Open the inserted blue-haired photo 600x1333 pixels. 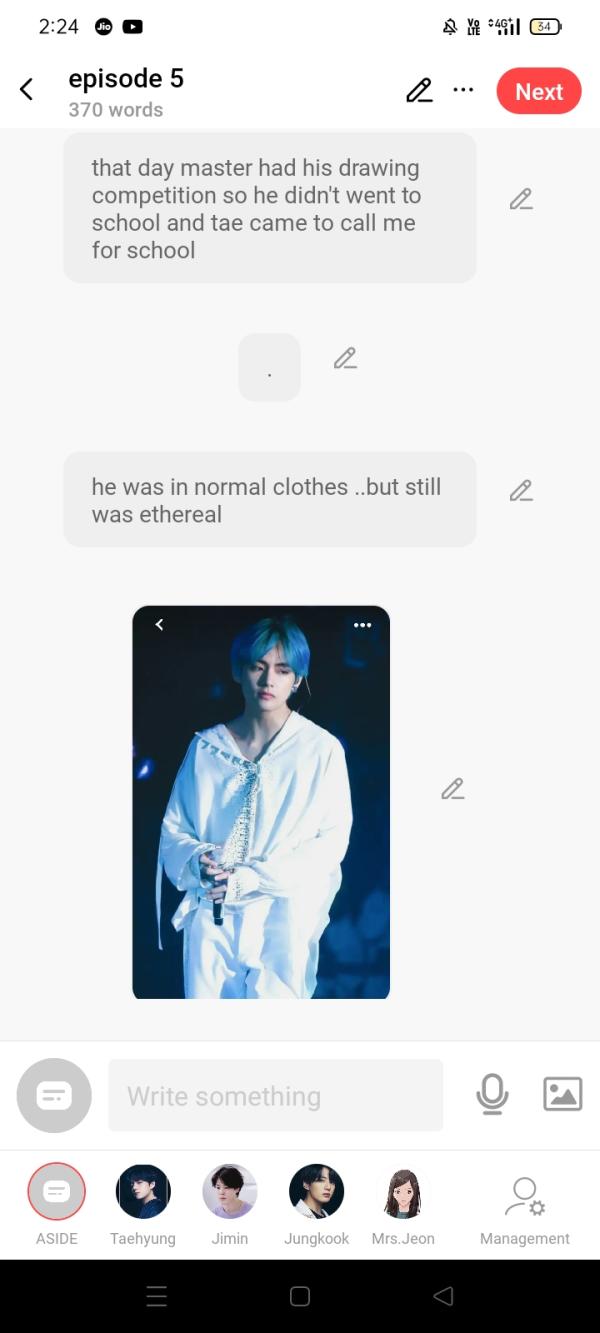tap(261, 801)
